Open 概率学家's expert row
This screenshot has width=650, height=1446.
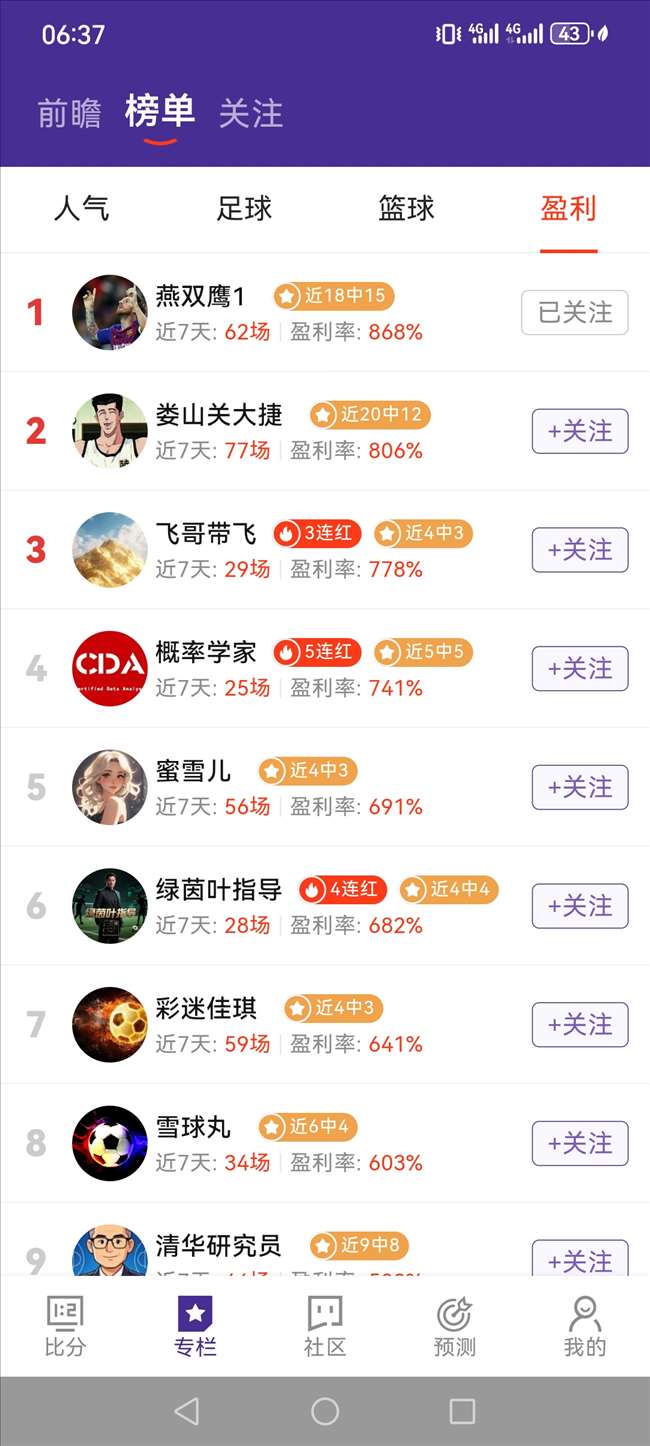(325, 669)
